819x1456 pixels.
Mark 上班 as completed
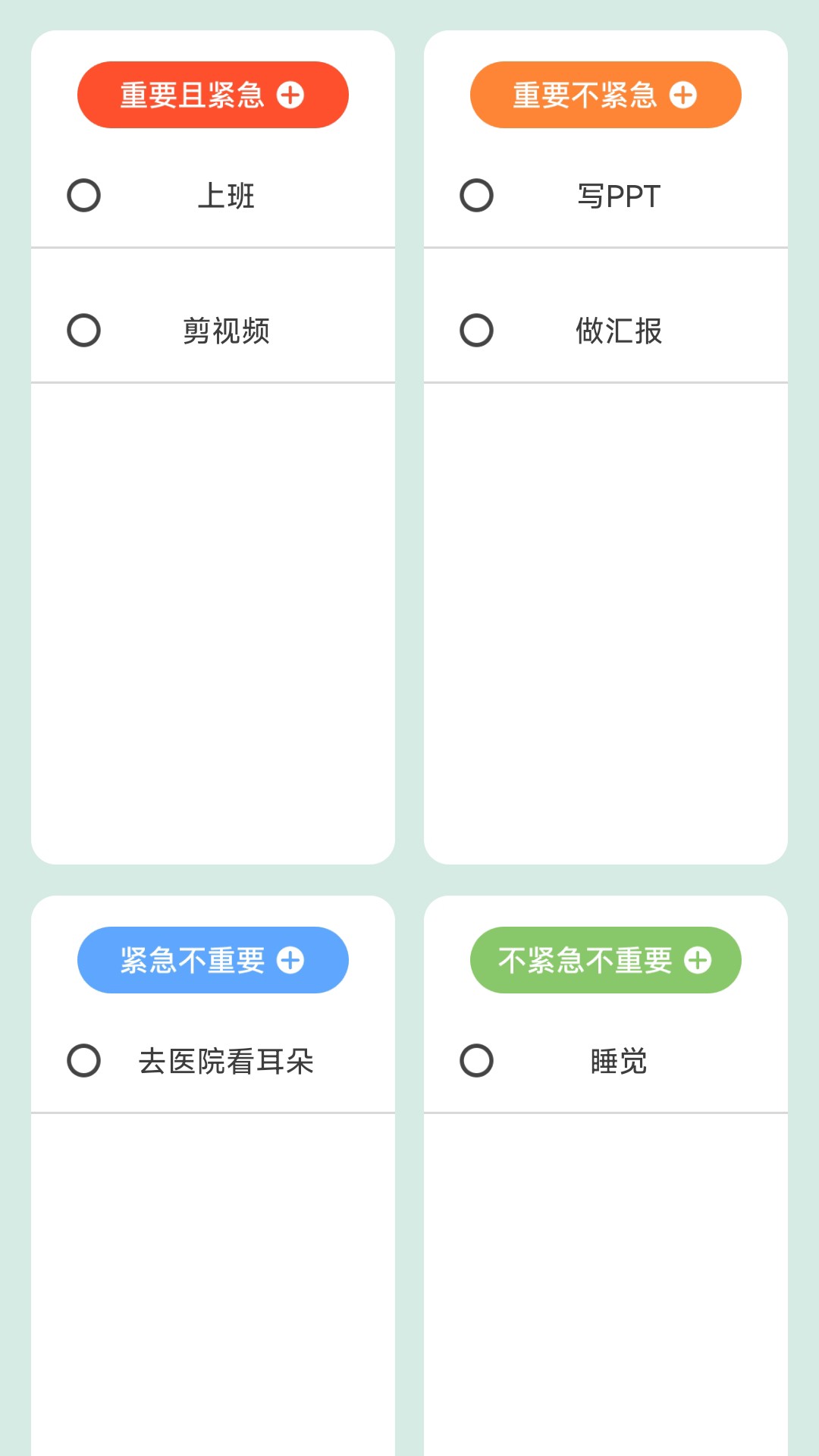pyautogui.click(x=83, y=196)
